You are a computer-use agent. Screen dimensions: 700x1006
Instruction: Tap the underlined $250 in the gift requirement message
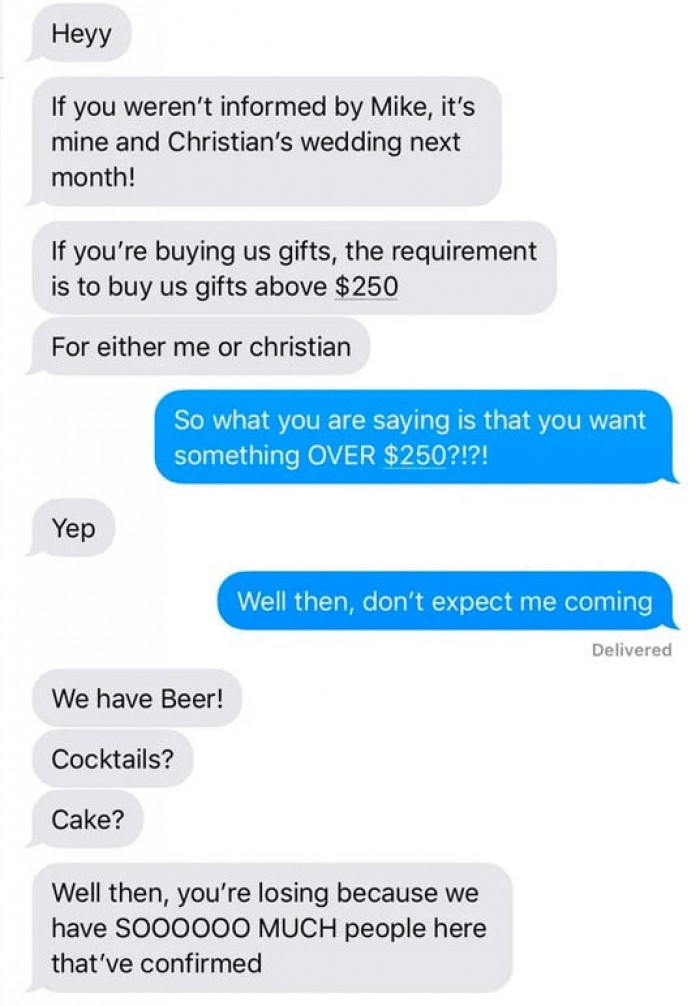point(365,285)
